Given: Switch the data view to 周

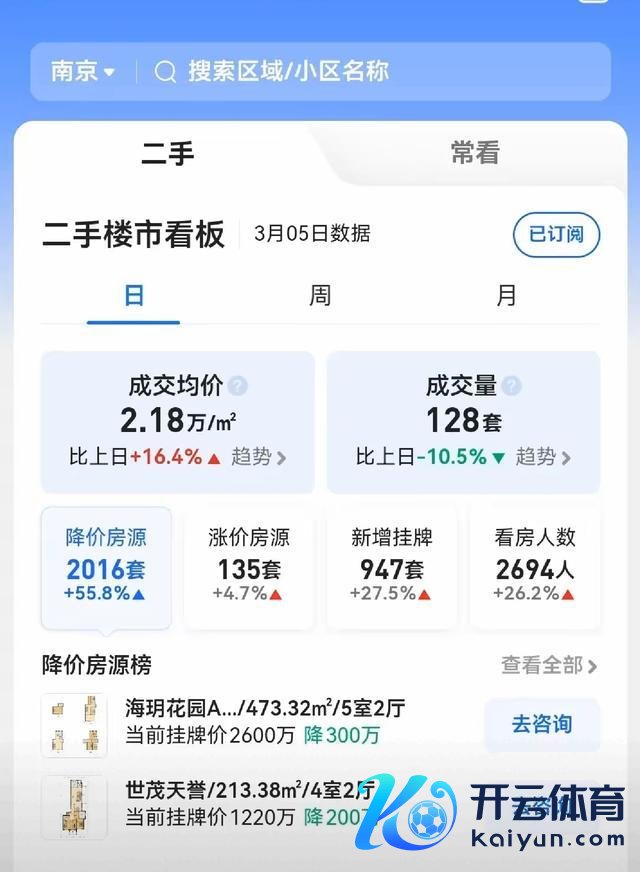Looking at the screenshot, I should coord(320,296).
